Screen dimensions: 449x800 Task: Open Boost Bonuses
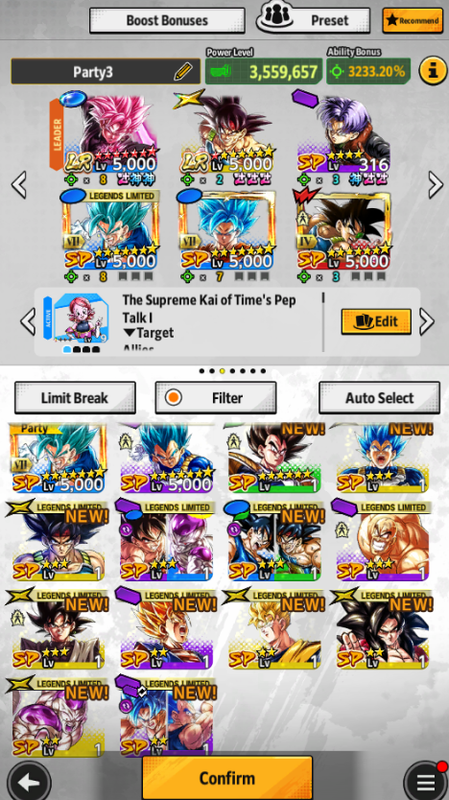click(x=167, y=20)
